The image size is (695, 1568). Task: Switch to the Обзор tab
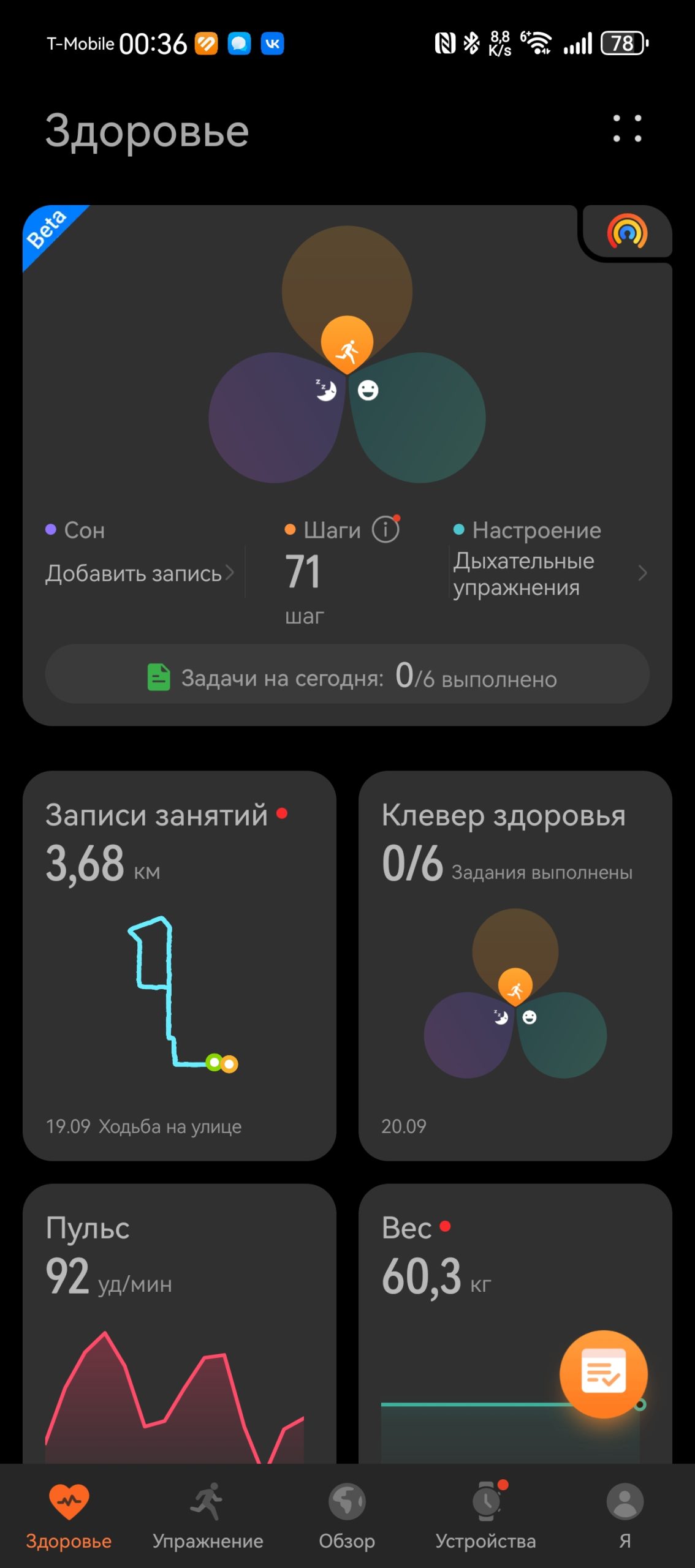click(347, 1516)
